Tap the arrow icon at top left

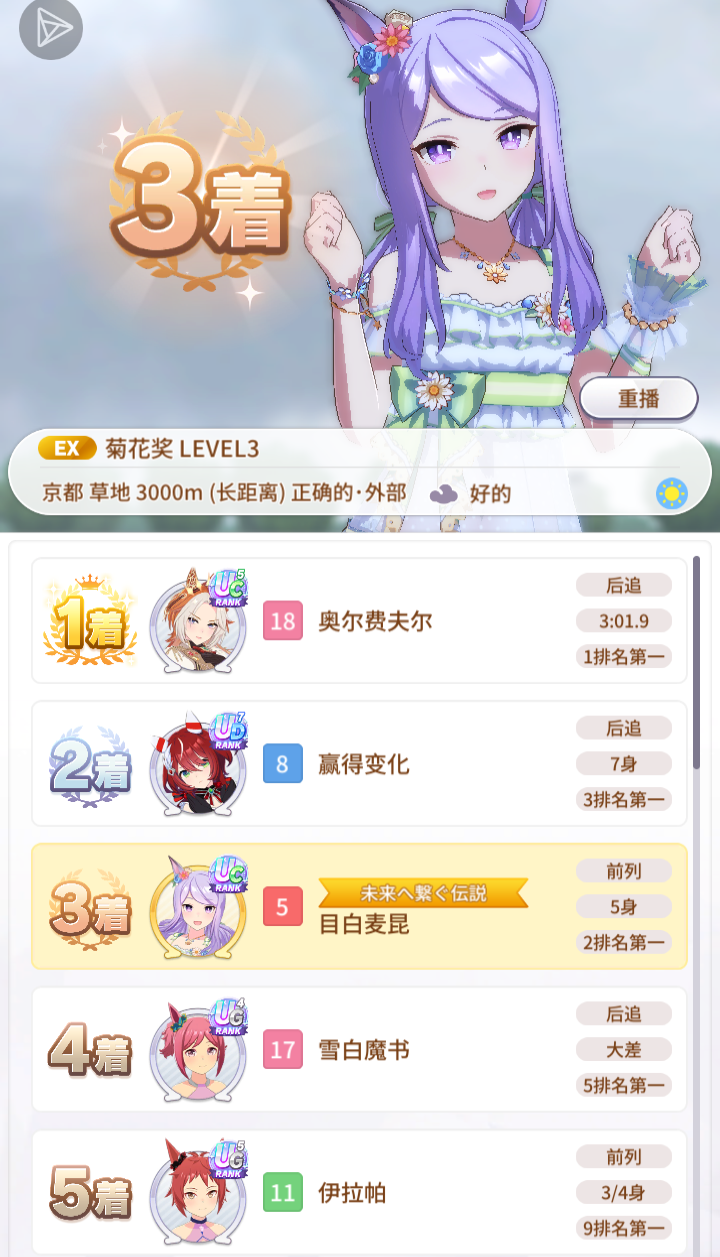coord(50,29)
